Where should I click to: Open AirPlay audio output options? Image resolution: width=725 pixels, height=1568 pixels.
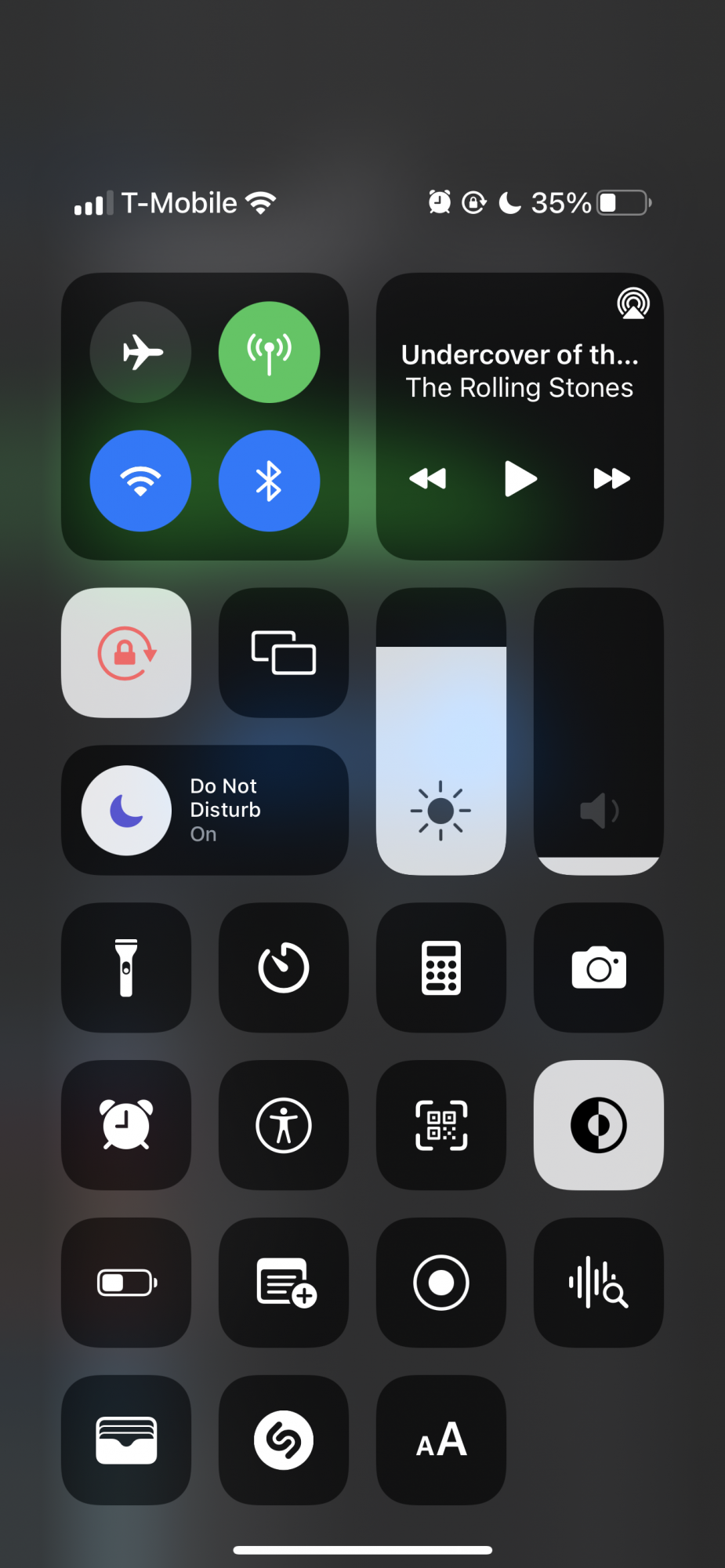[633, 303]
